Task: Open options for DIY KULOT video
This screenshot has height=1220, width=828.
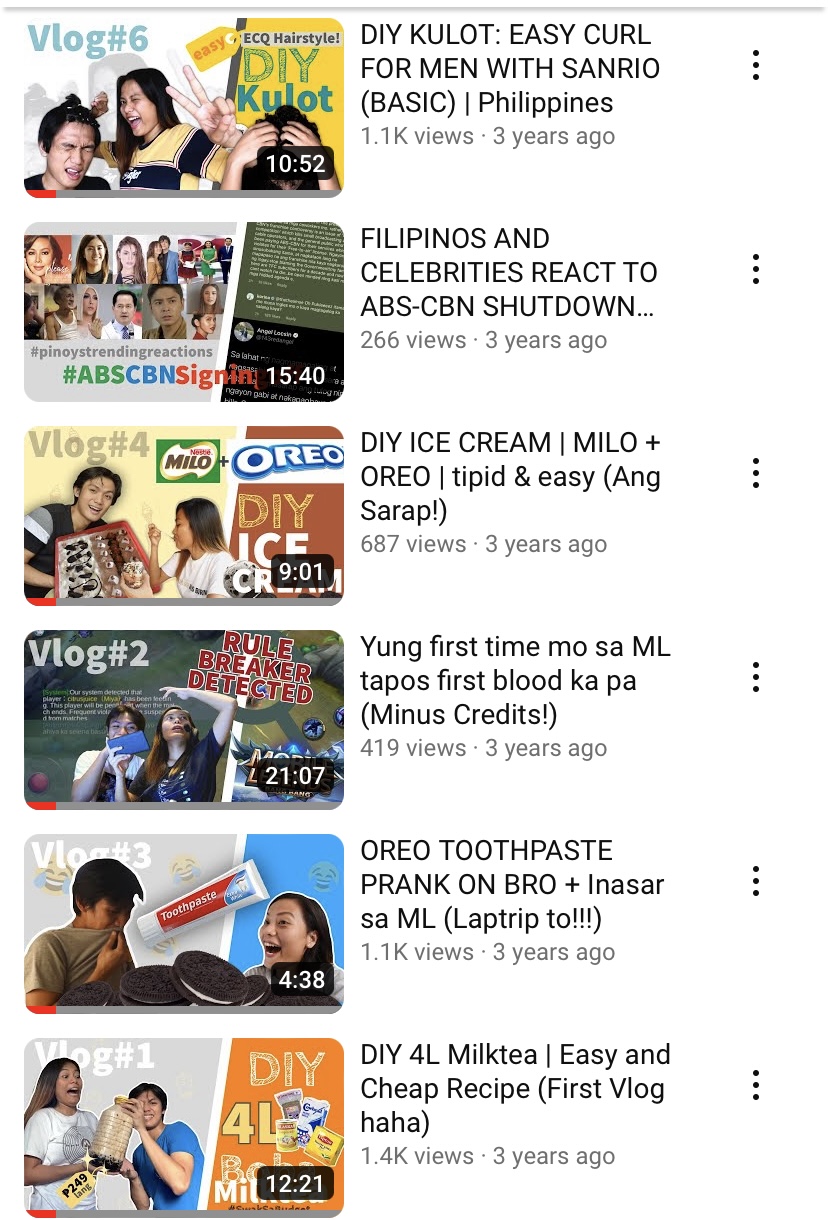Action: click(x=756, y=65)
